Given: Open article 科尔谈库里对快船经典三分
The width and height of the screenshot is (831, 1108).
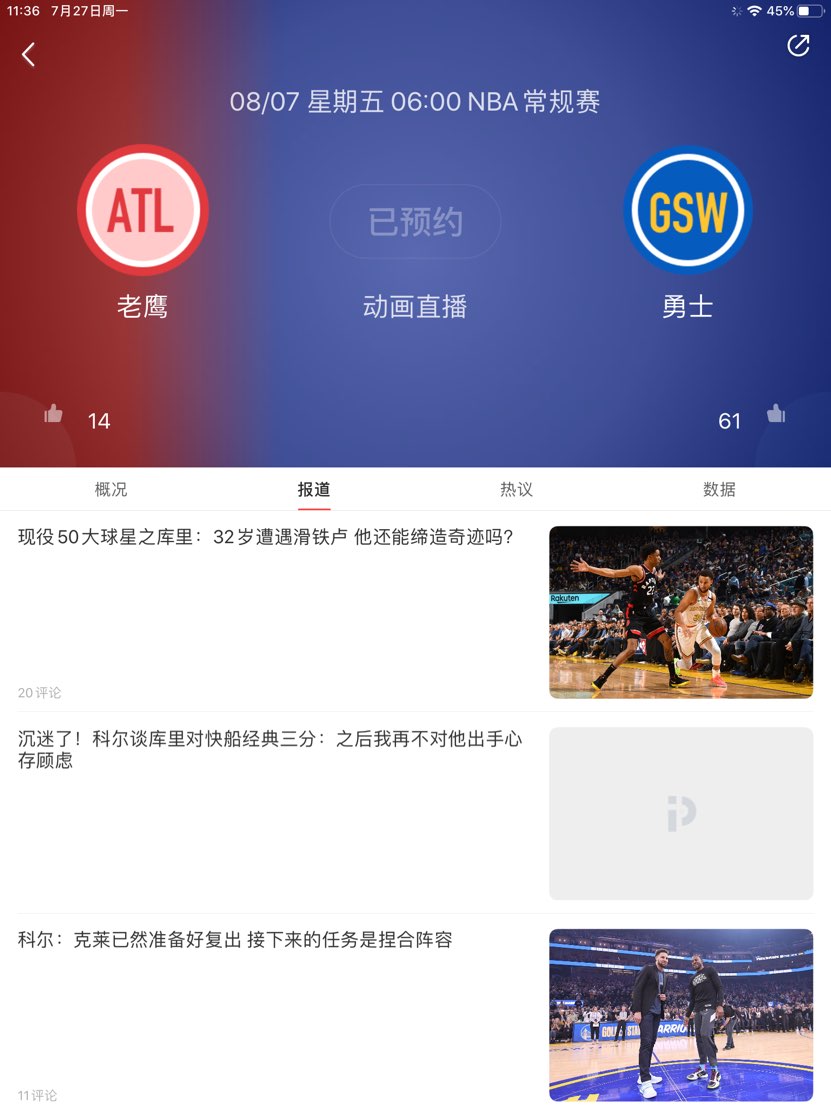Looking at the screenshot, I should (x=270, y=749).
